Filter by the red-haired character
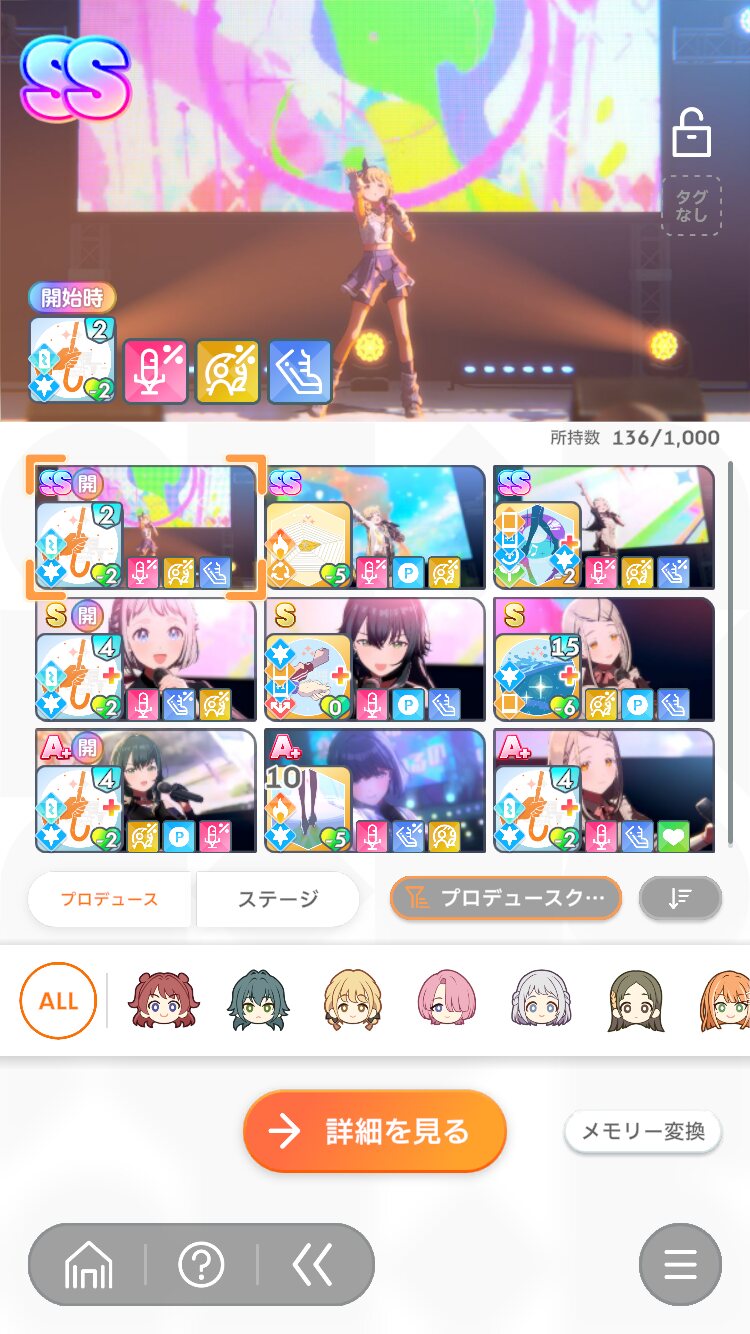This screenshot has width=750, height=1334. point(164,1000)
